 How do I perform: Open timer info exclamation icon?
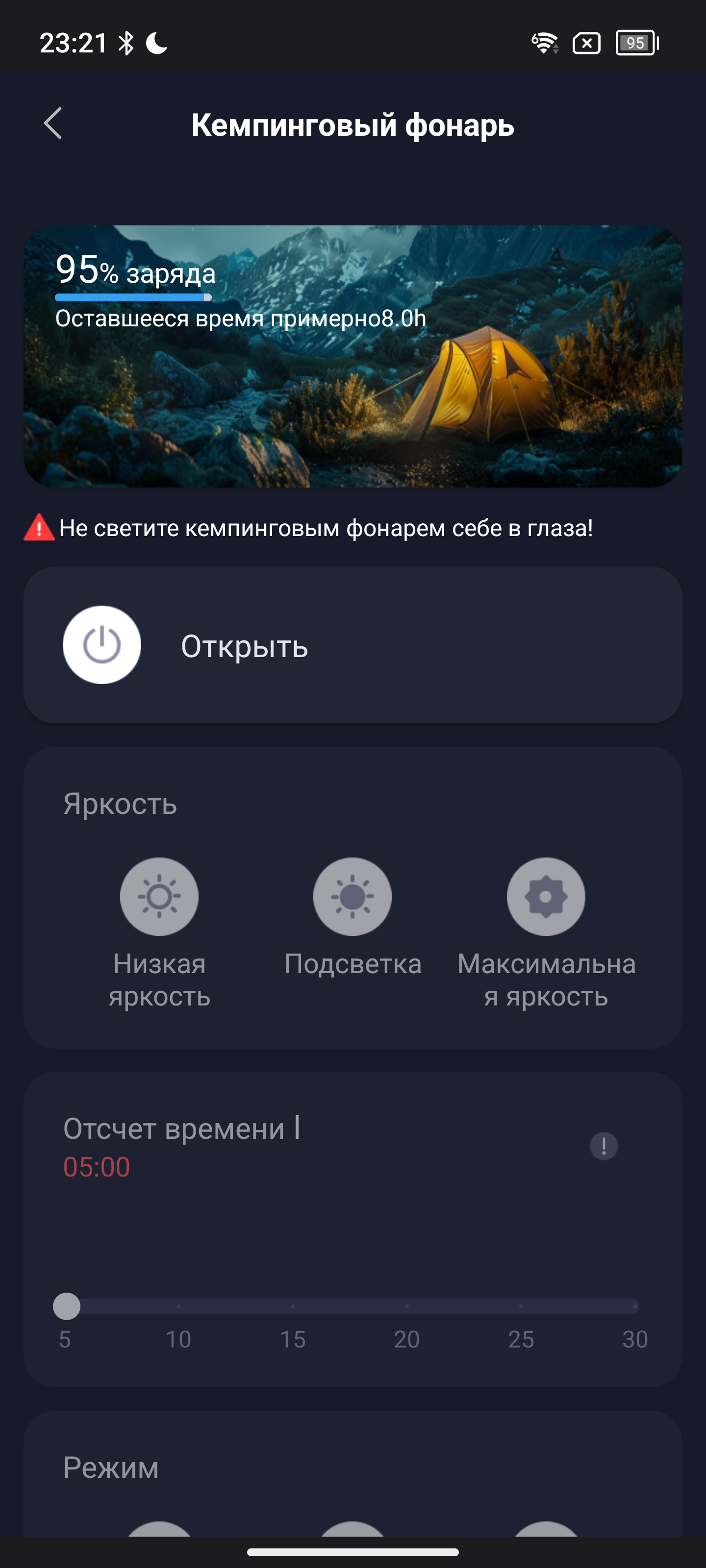pos(604,1146)
